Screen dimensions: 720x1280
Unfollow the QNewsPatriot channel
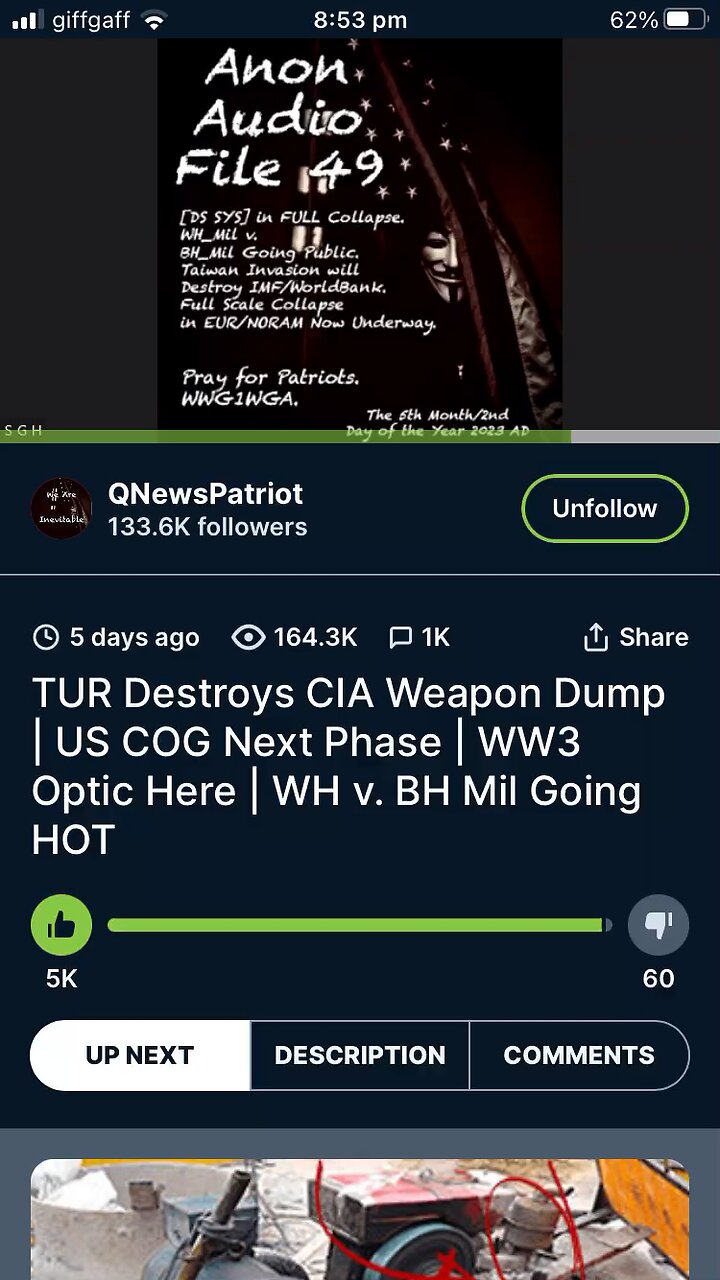(604, 508)
